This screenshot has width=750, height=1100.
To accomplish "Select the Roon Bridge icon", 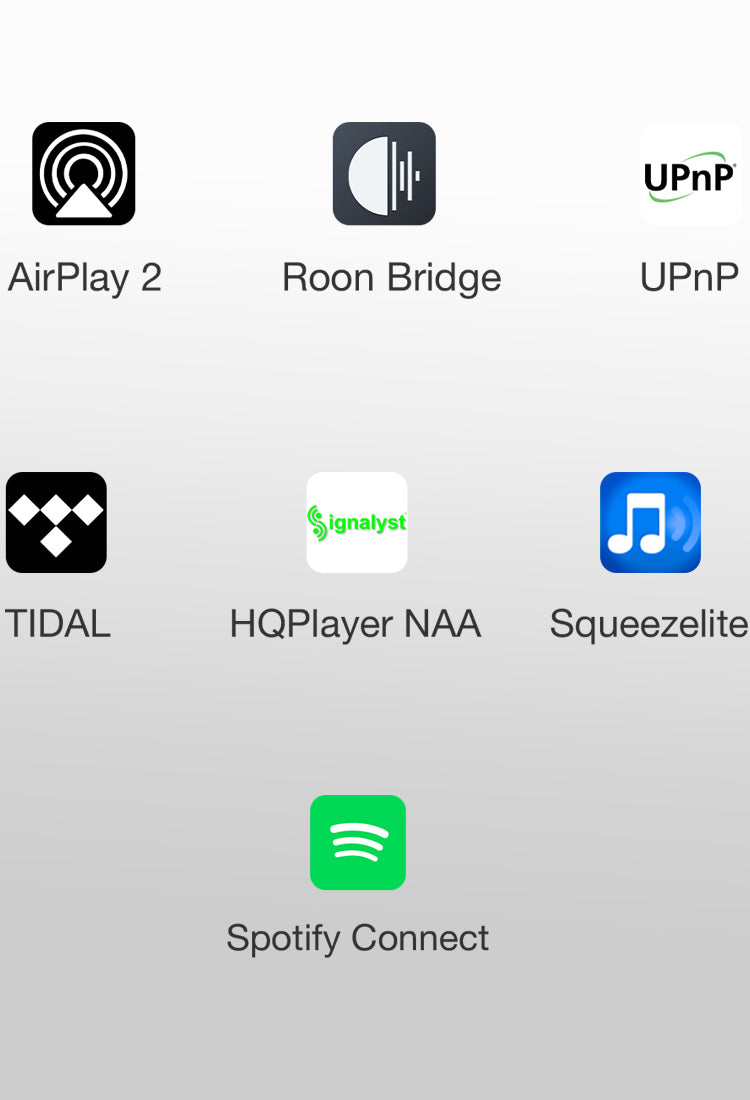I will [x=385, y=174].
